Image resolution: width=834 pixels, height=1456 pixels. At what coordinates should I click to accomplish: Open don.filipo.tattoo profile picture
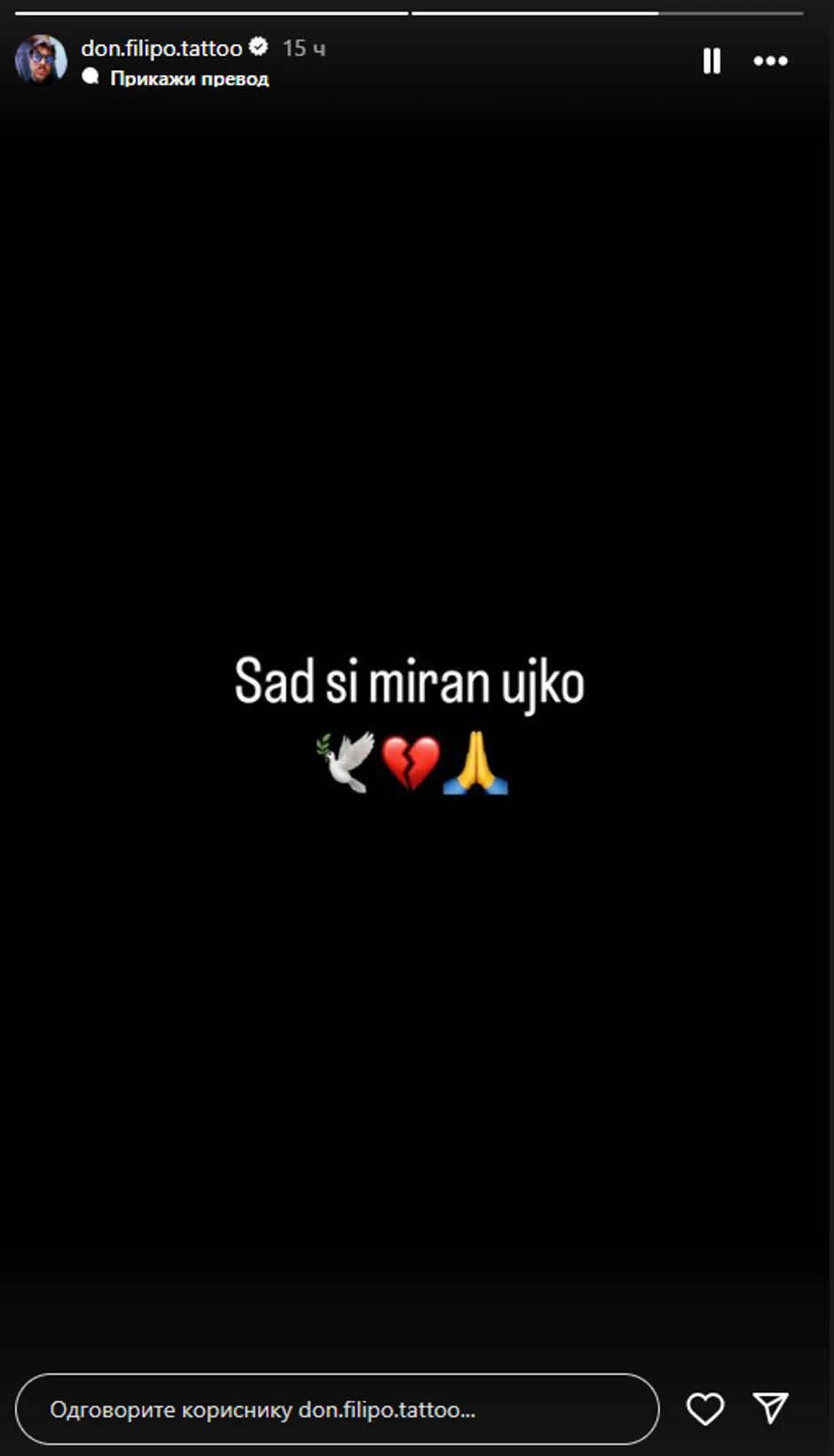[41, 59]
